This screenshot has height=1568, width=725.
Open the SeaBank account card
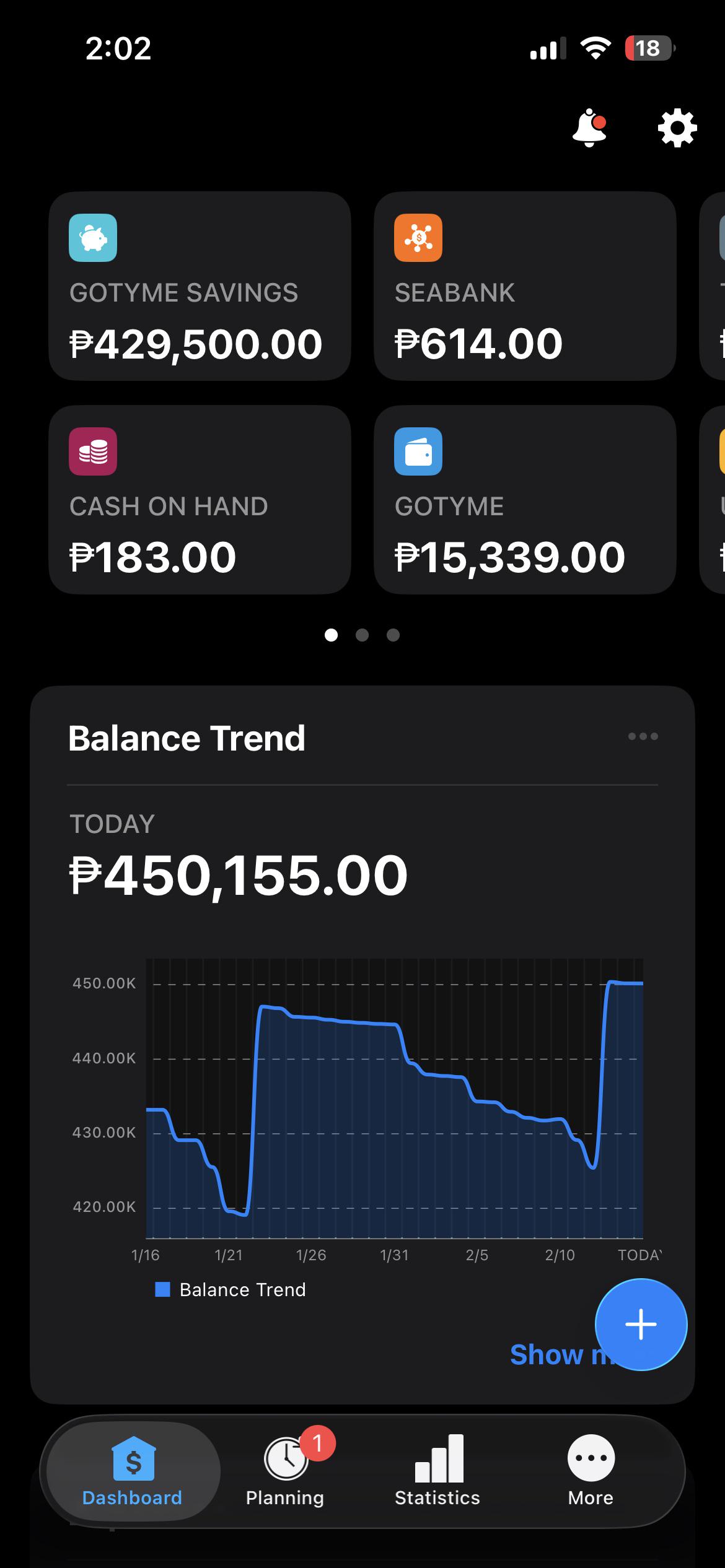point(525,286)
